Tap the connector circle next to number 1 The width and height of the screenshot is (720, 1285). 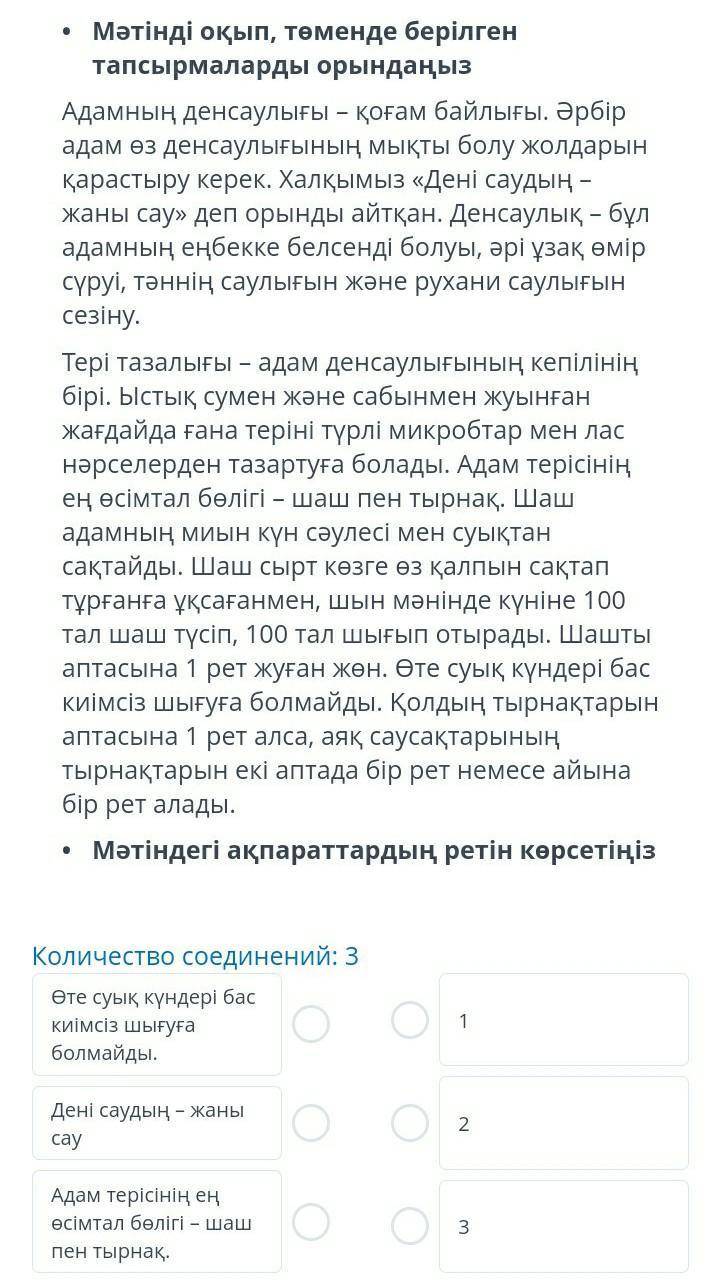click(410, 1020)
